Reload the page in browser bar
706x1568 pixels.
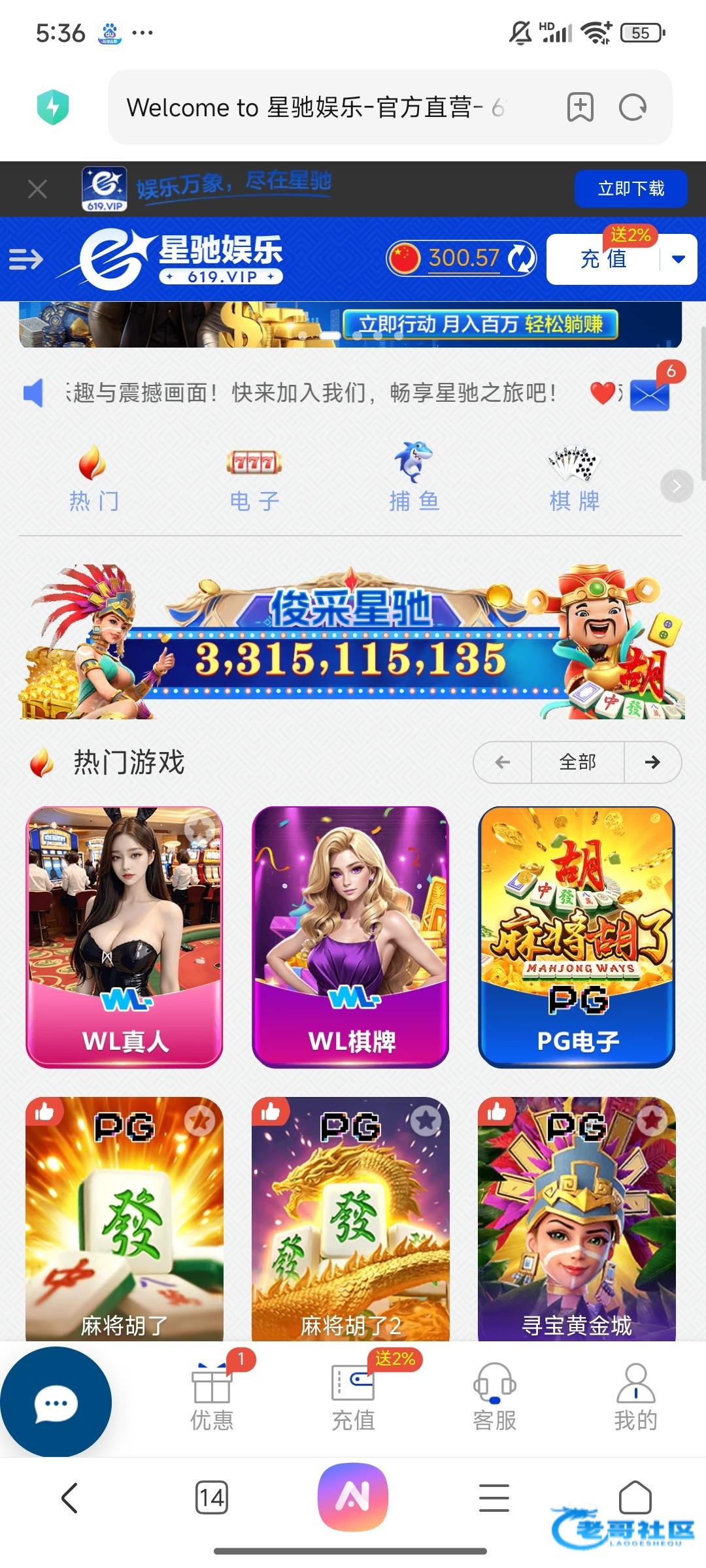[x=632, y=107]
